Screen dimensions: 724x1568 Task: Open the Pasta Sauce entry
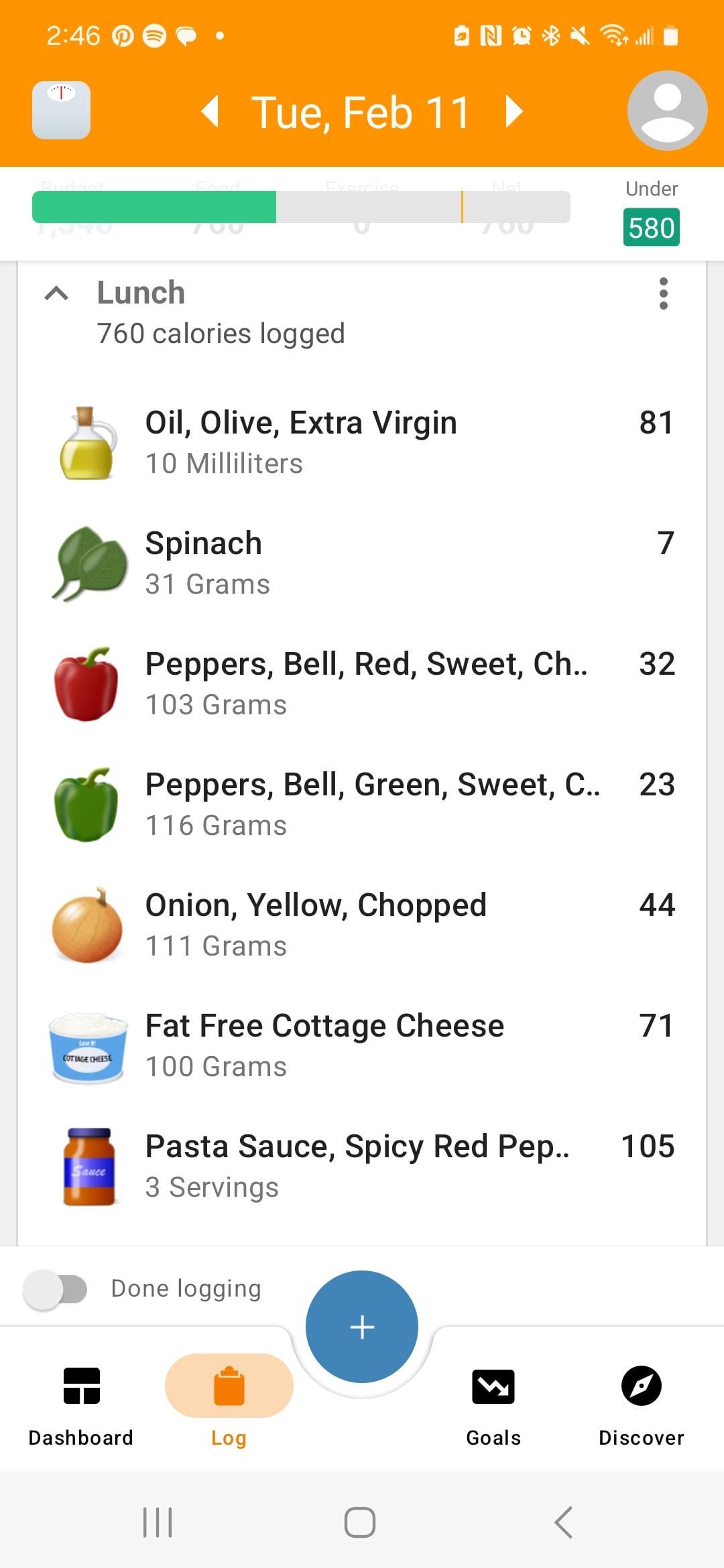click(x=362, y=1167)
